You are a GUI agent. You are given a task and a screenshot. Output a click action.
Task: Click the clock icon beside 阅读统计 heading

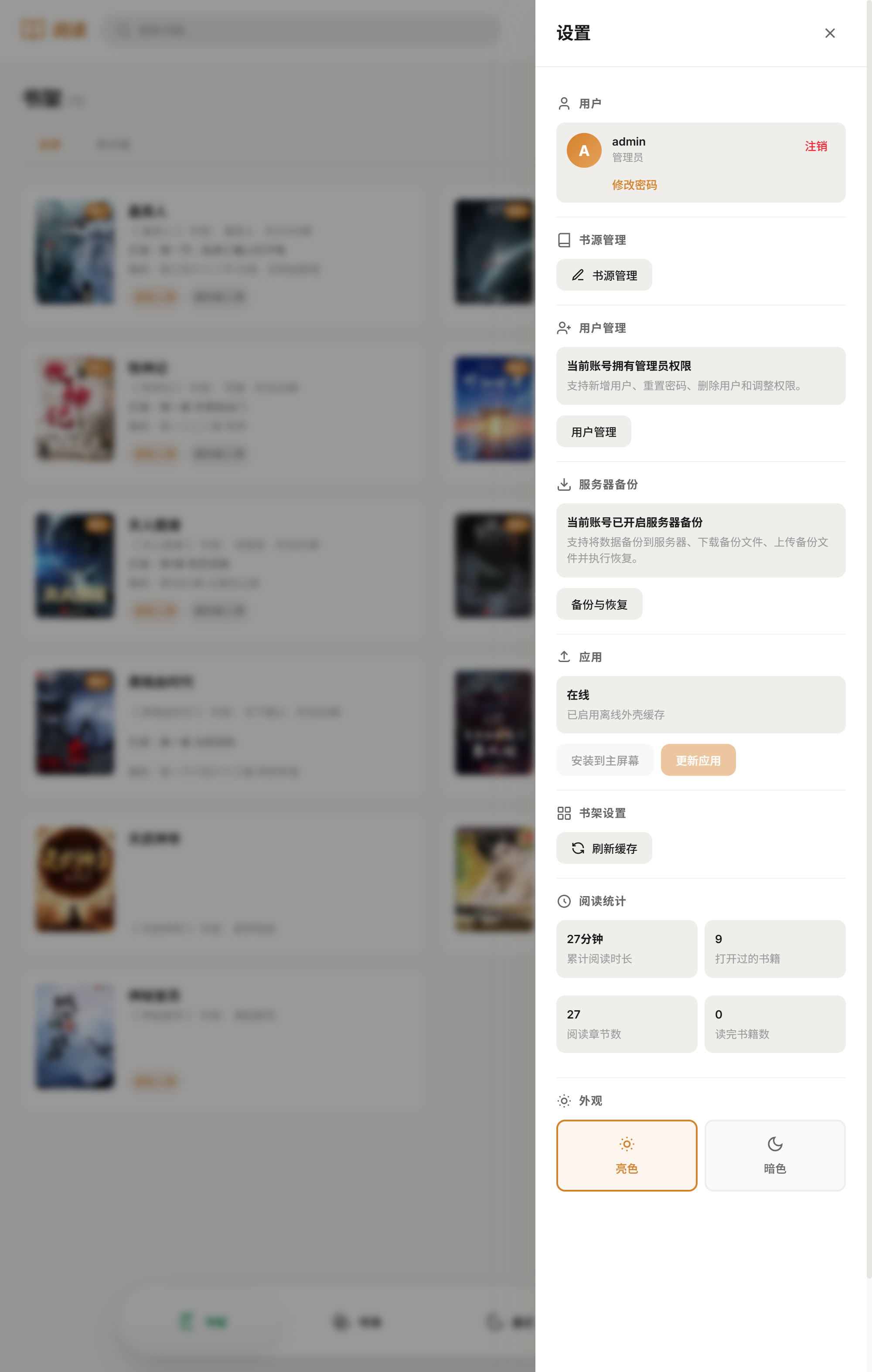point(564,901)
